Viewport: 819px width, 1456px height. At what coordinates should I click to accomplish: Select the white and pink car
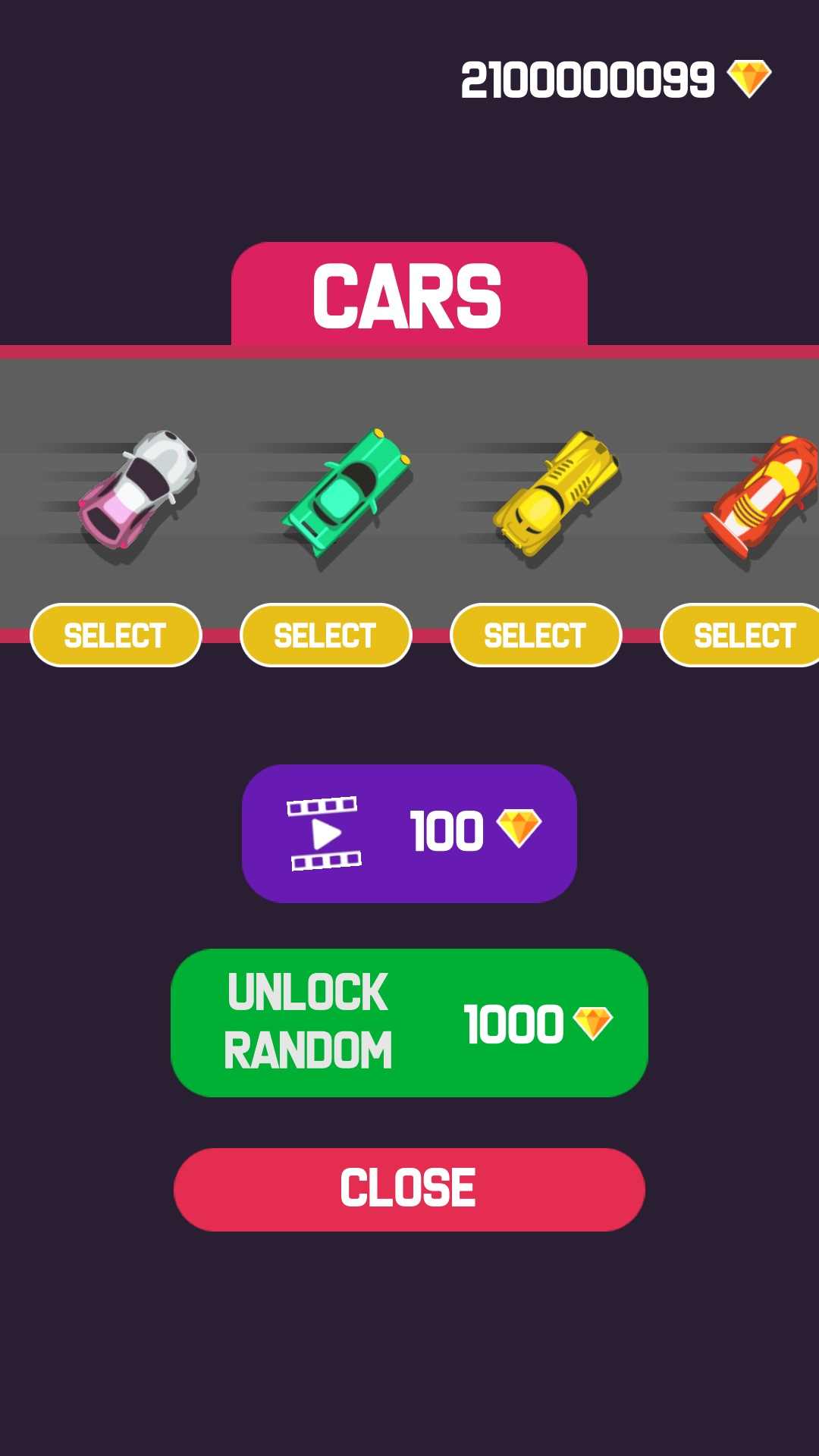click(x=115, y=635)
